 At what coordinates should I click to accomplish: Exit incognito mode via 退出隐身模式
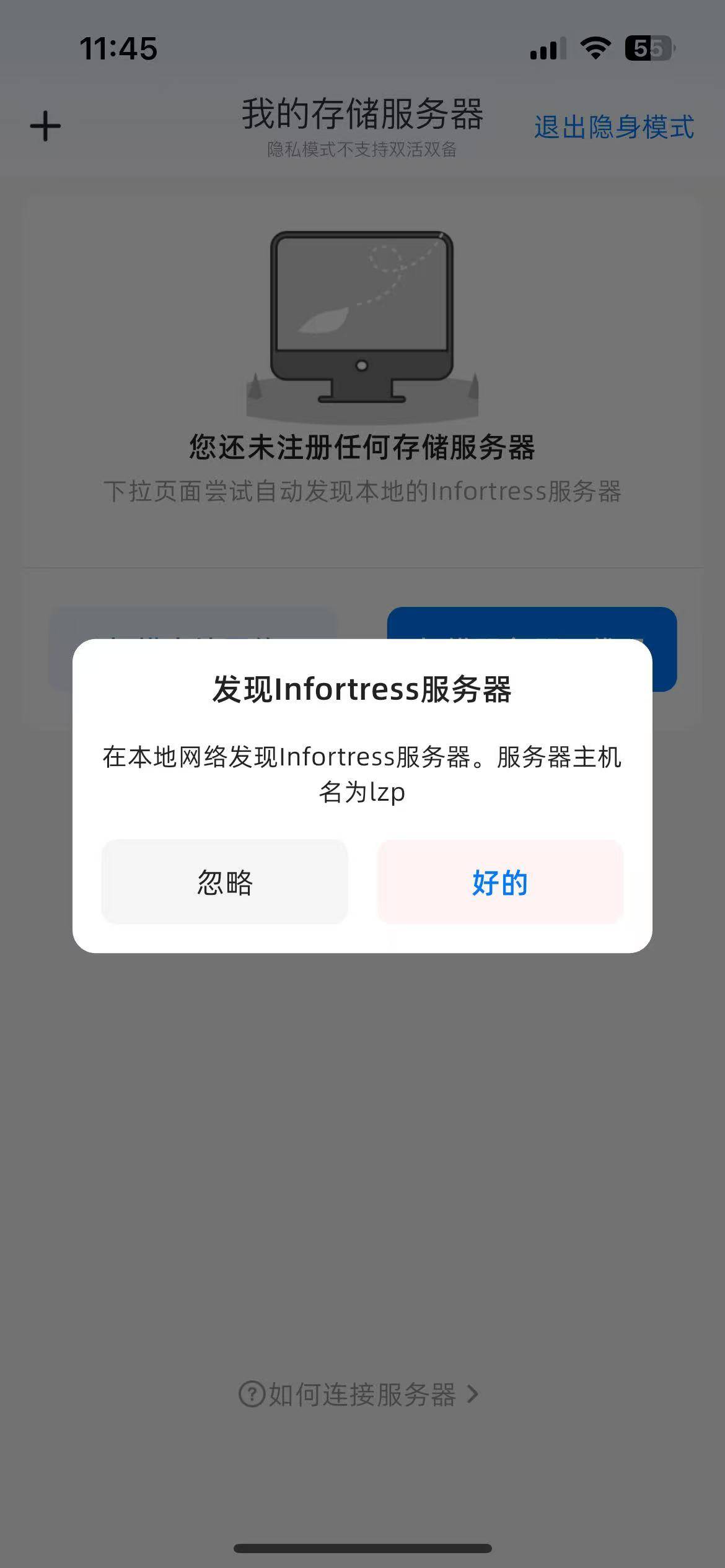(613, 127)
